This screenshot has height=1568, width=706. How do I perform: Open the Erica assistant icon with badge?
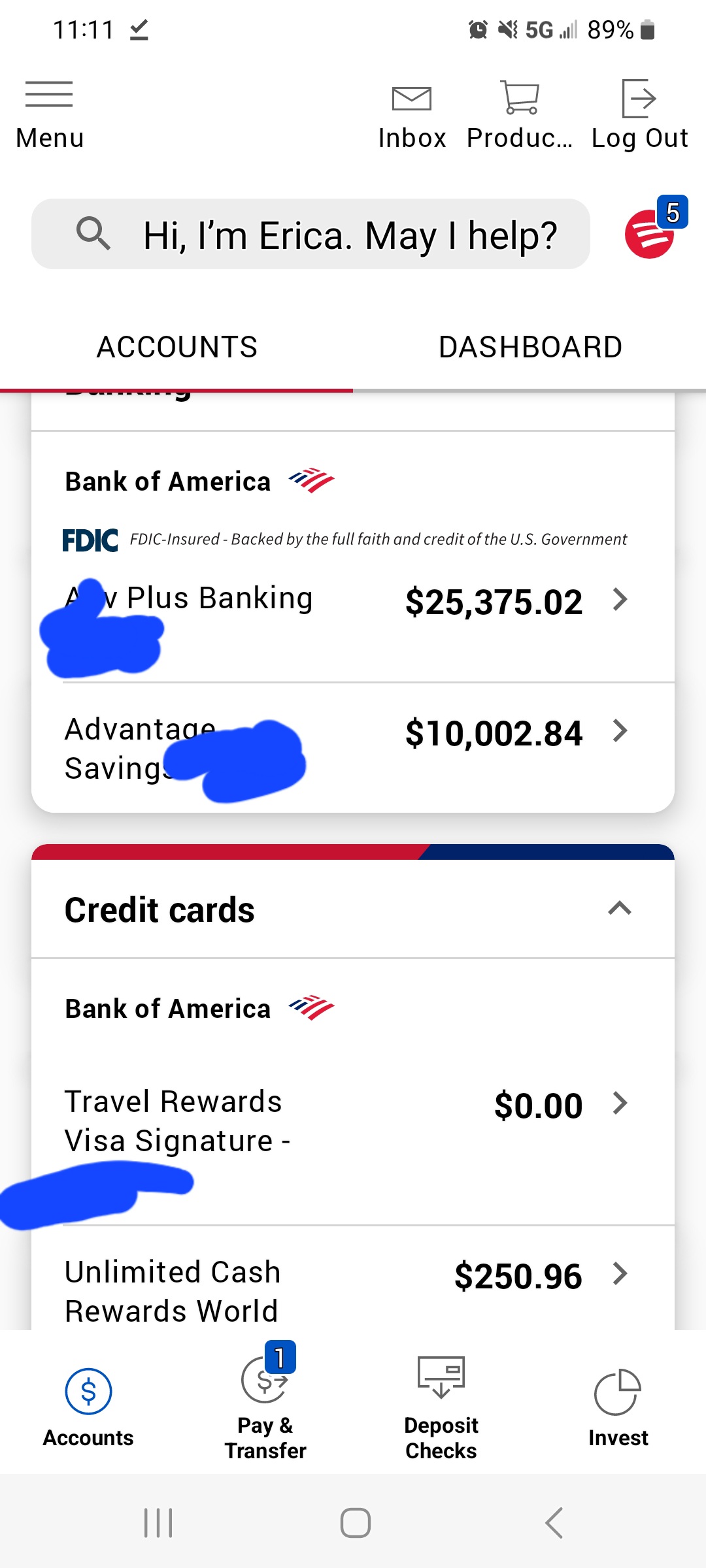[x=652, y=230]
